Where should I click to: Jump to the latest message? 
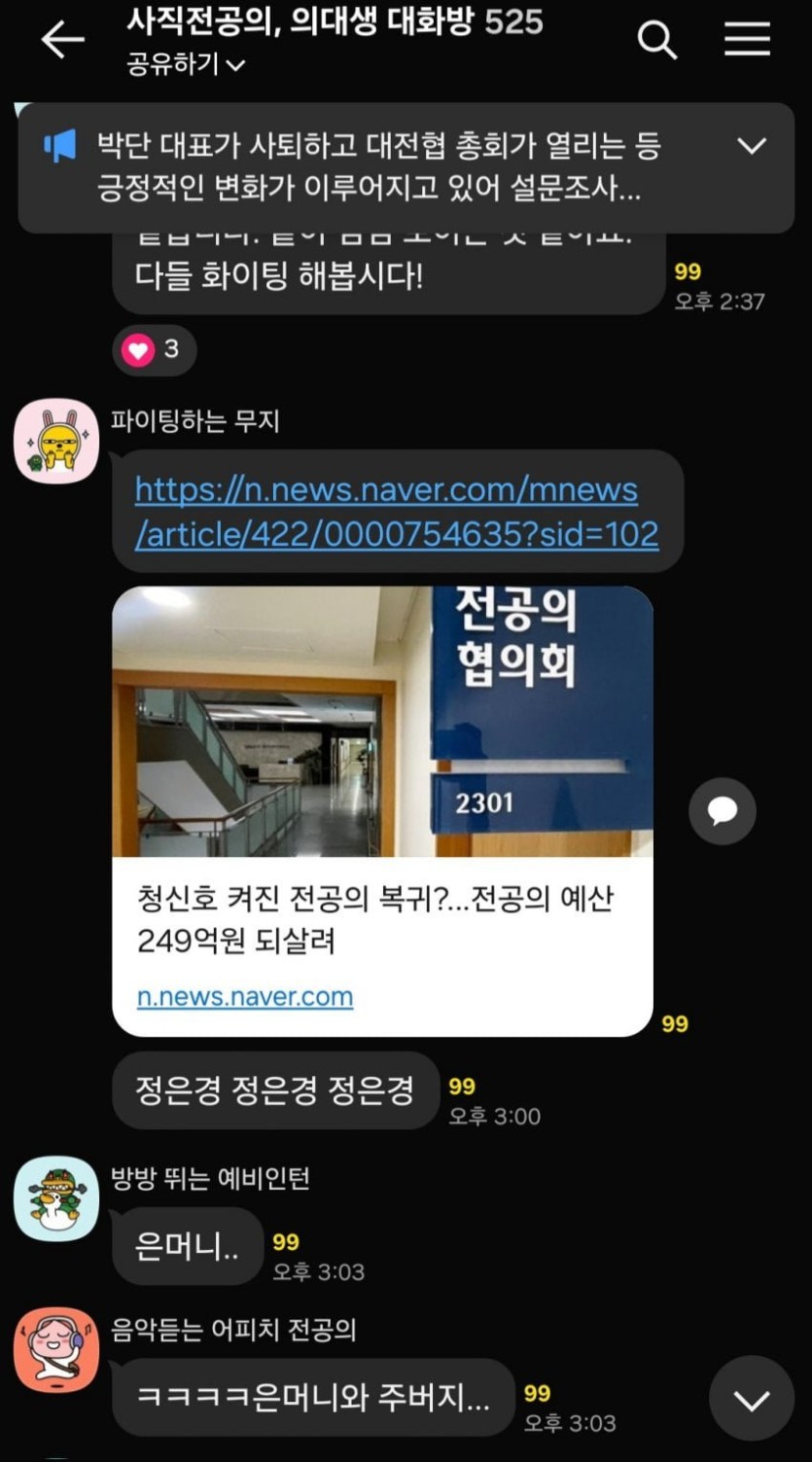click(751, 1399)
